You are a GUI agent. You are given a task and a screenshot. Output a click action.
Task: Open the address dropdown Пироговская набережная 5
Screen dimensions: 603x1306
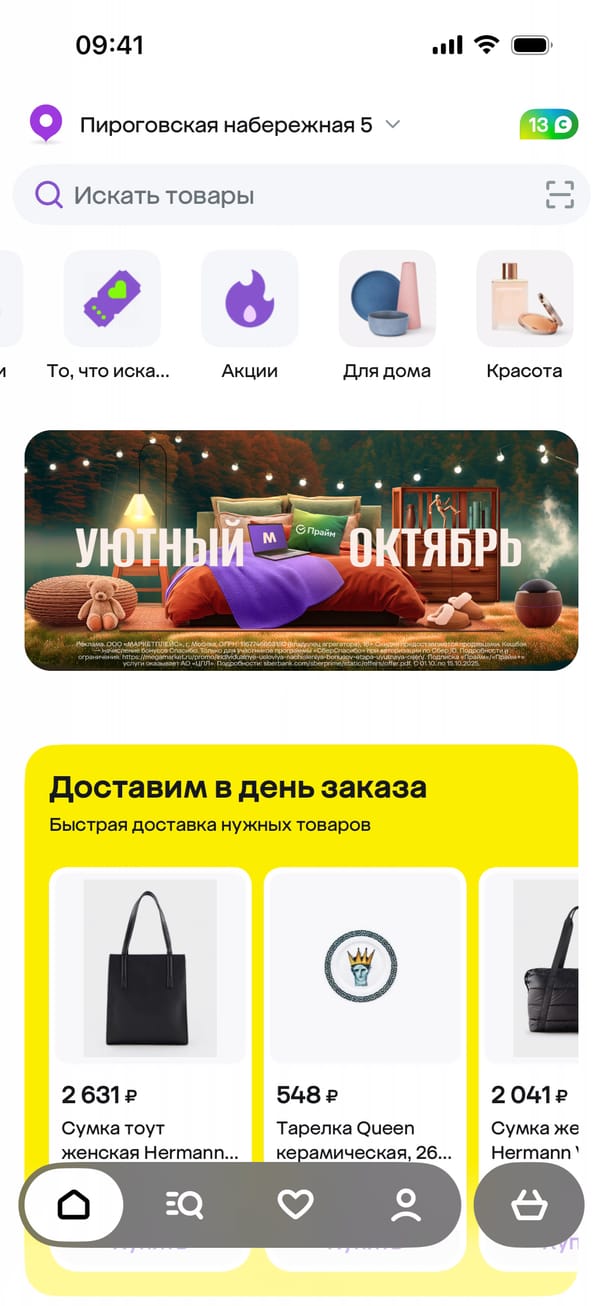coord(240,125)
